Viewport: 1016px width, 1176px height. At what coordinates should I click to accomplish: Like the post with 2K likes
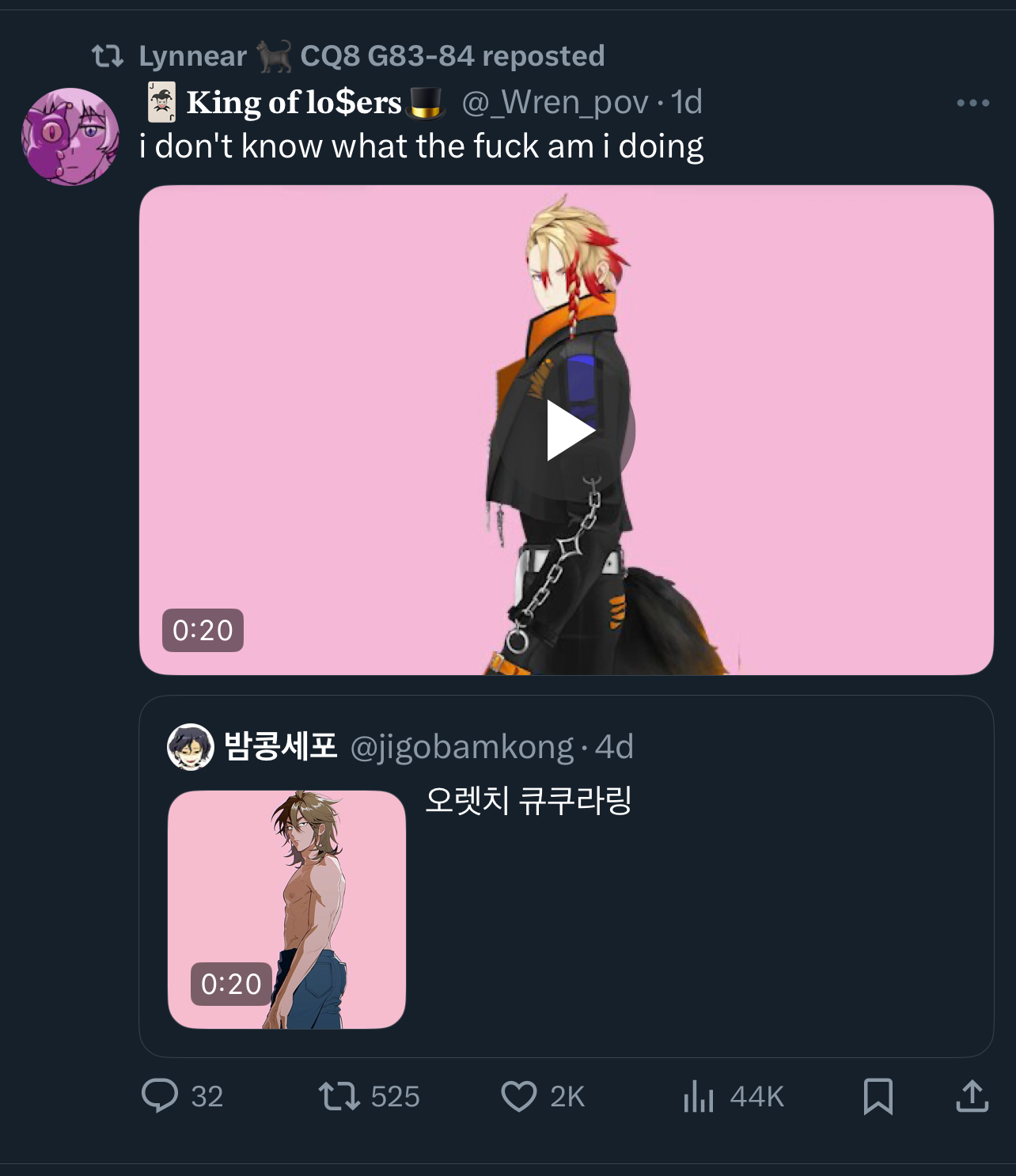(x=519, y=1096)
